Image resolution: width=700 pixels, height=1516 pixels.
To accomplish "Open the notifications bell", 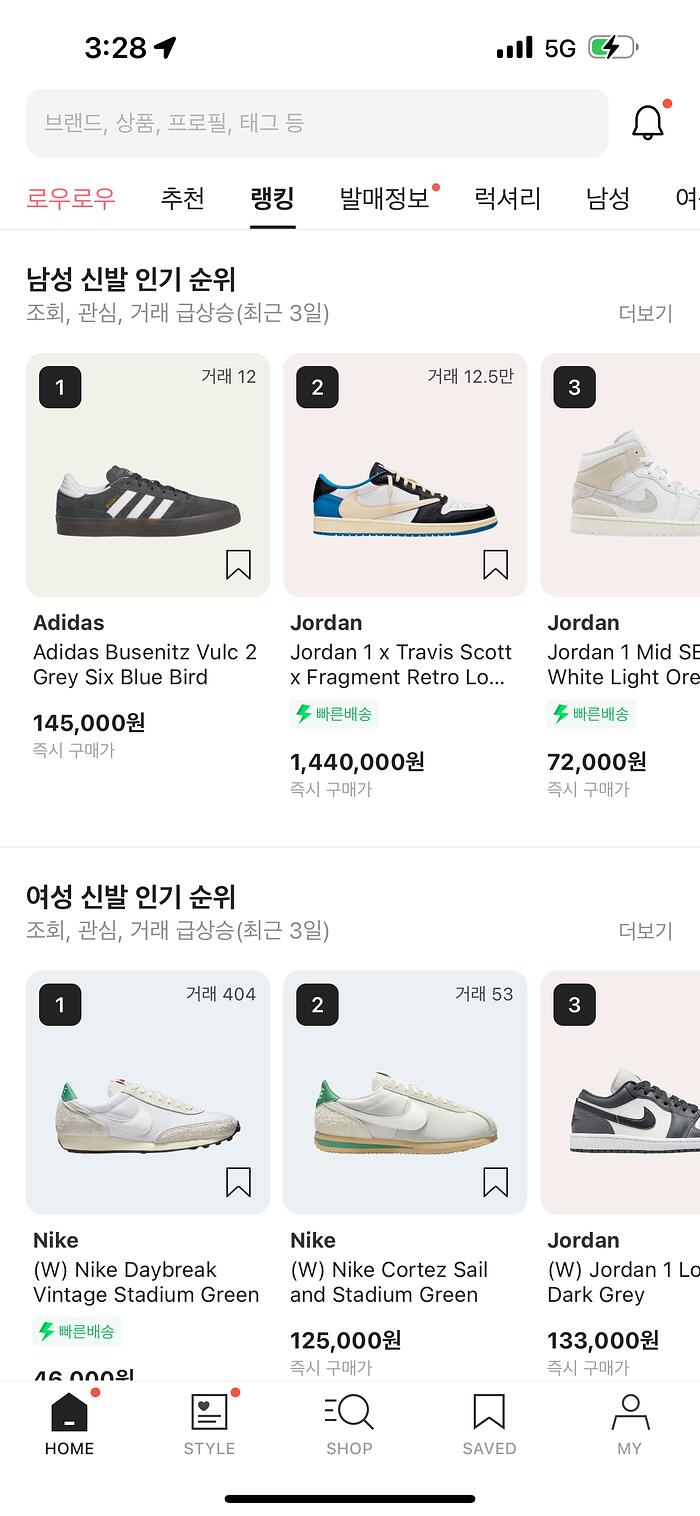I will [648, 122].
